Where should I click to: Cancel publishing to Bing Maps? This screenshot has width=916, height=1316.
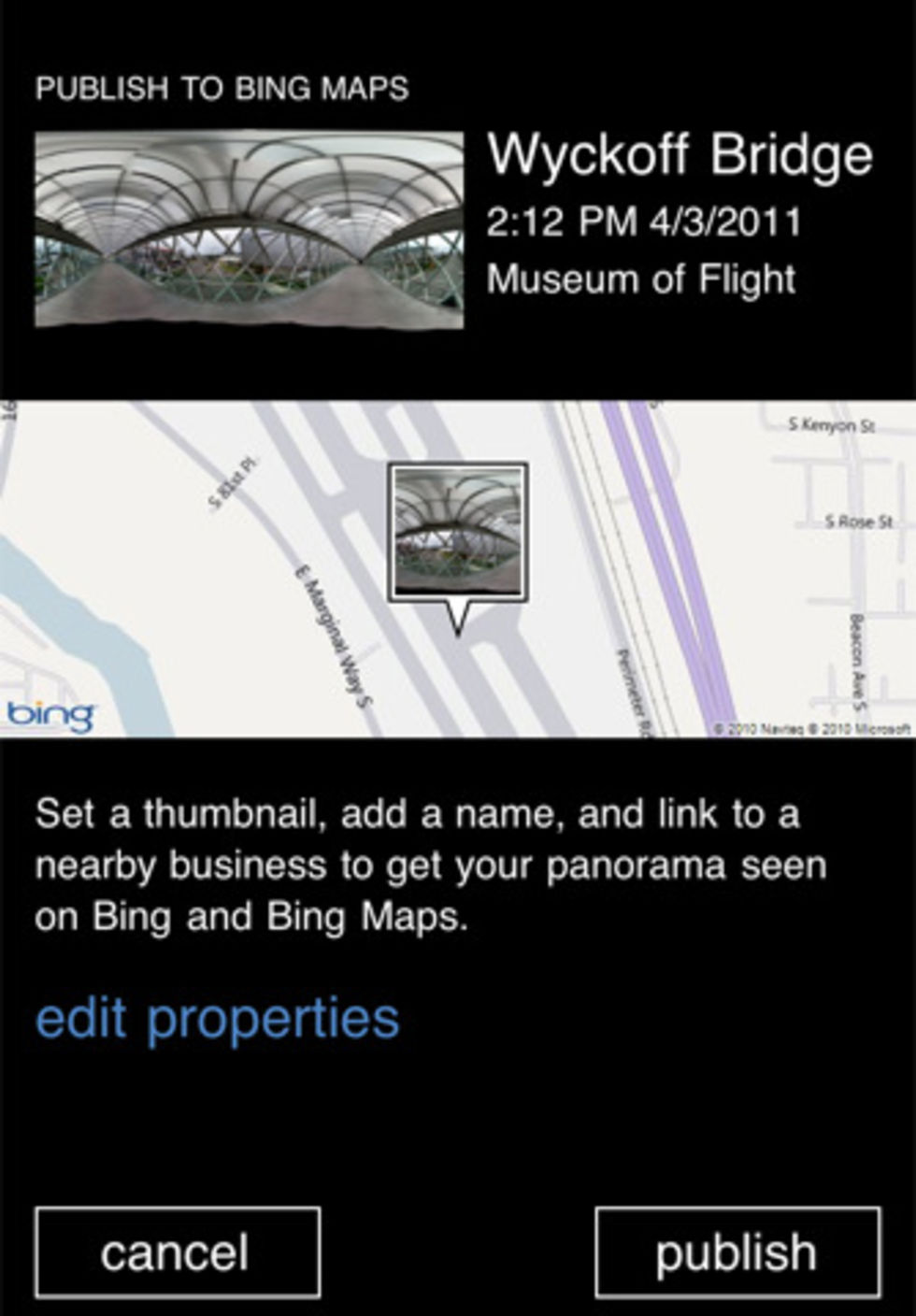178,1252
